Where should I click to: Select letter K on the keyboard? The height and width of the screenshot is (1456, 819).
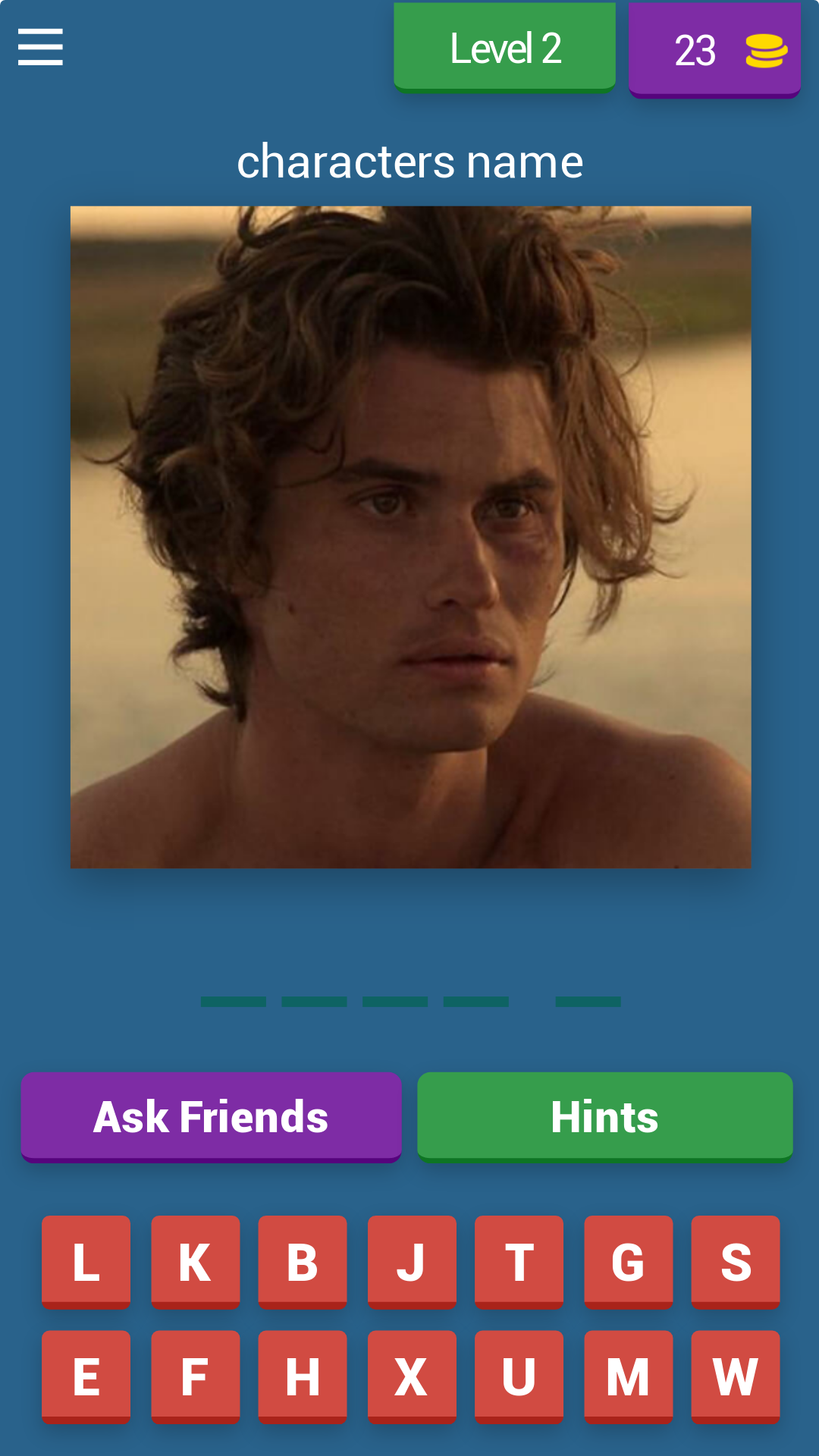click(194, 1260)
